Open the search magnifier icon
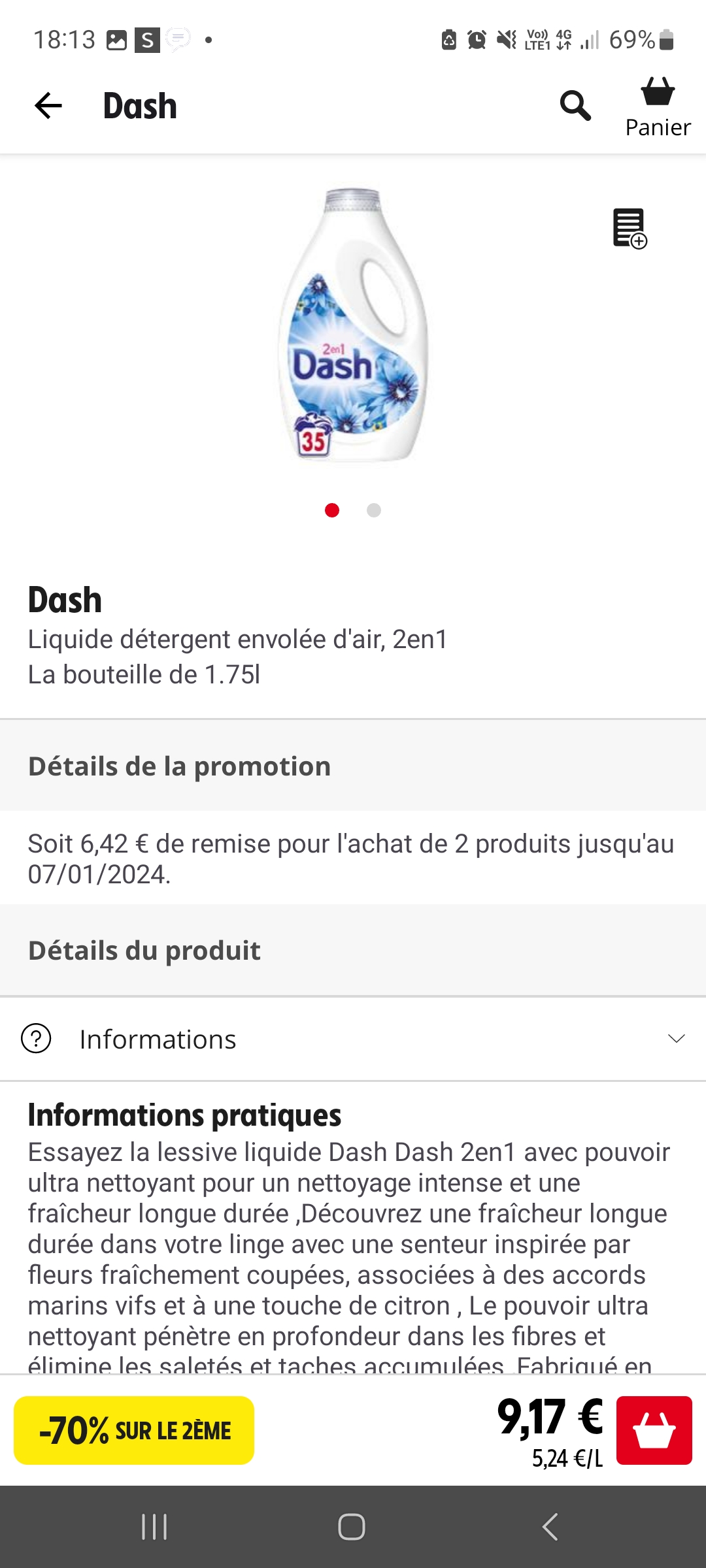706x1568 pixels. point(575,106)
